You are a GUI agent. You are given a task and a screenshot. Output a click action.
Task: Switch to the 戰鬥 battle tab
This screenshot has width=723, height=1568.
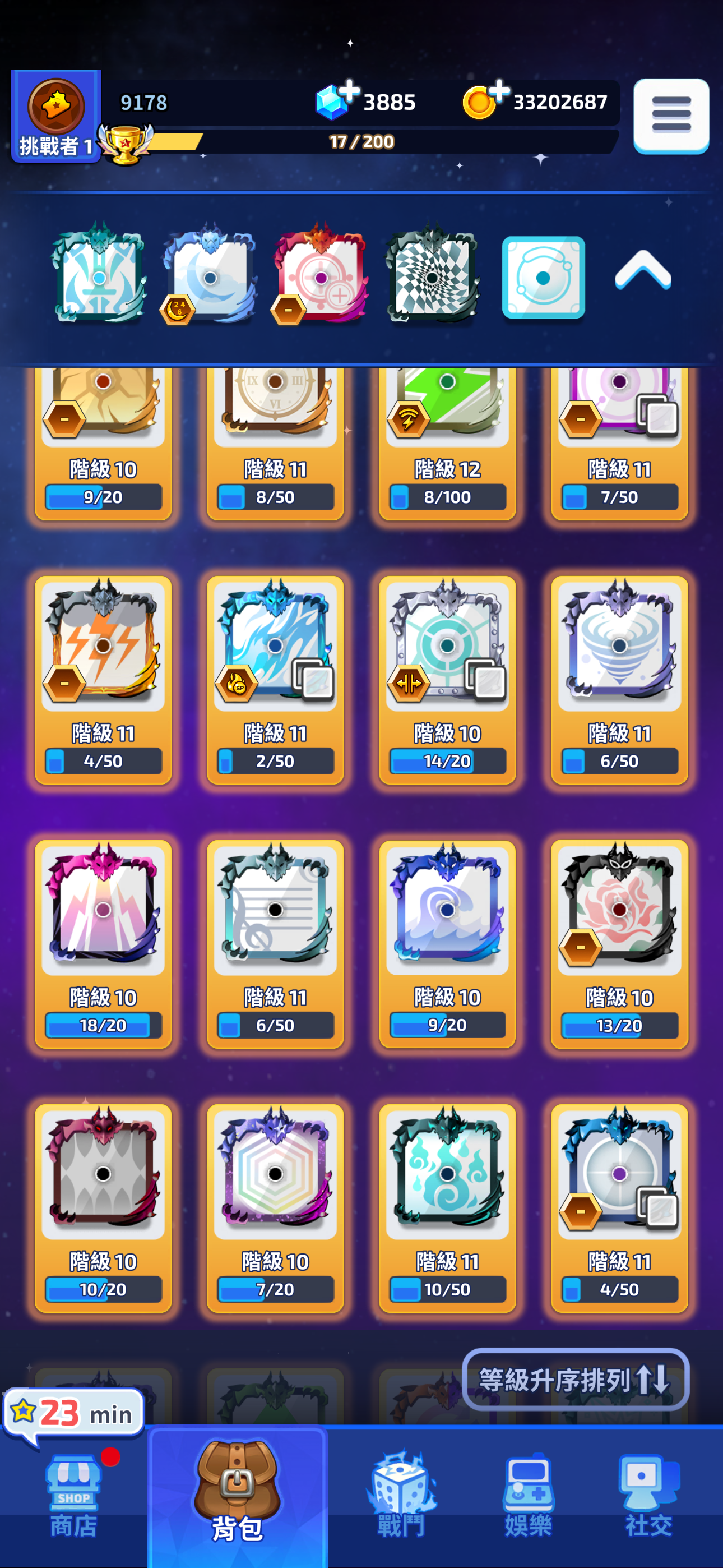(x=400, y=1495)
